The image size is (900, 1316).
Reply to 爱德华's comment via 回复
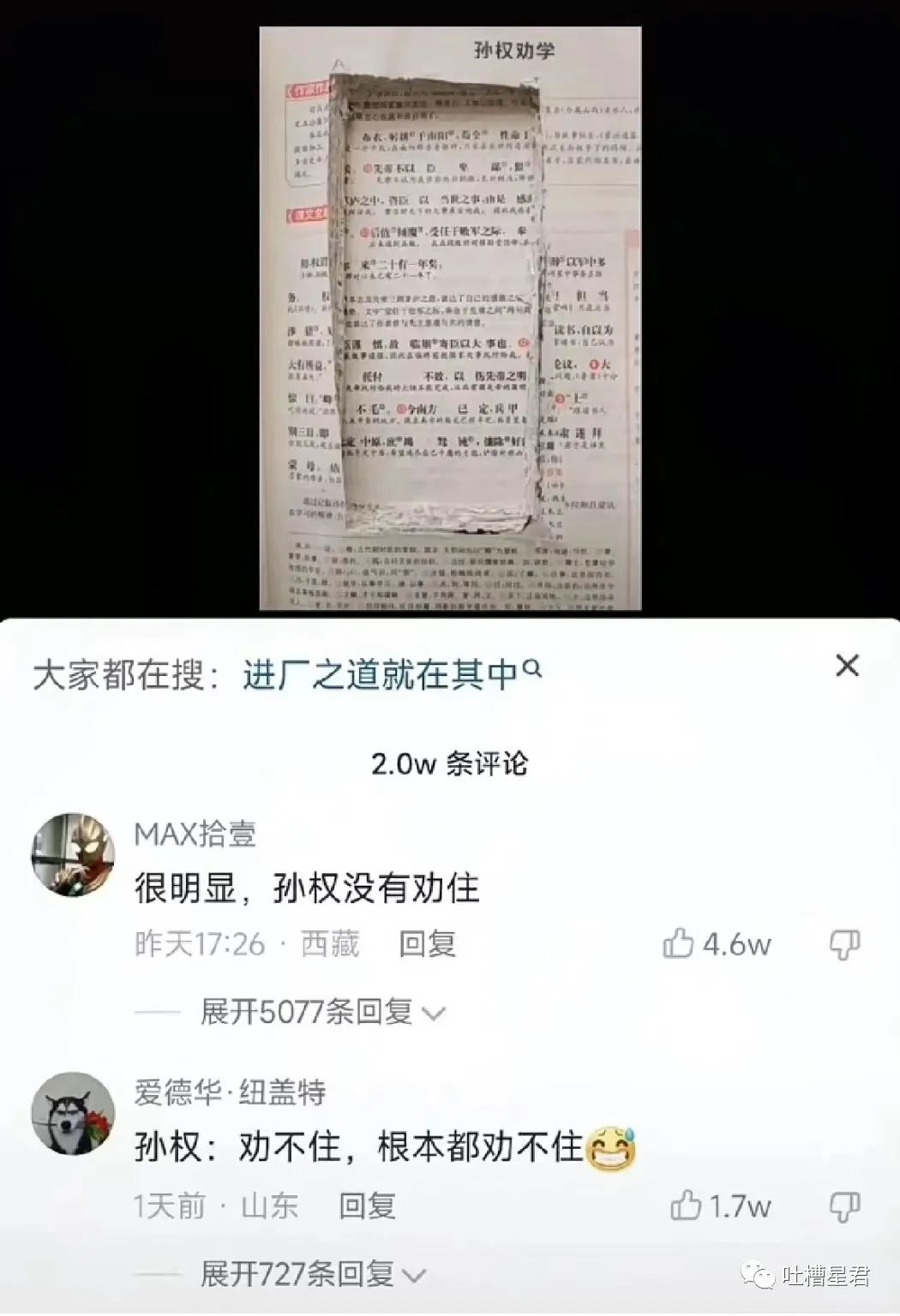pyautogui.click(x=369, y=1205)
